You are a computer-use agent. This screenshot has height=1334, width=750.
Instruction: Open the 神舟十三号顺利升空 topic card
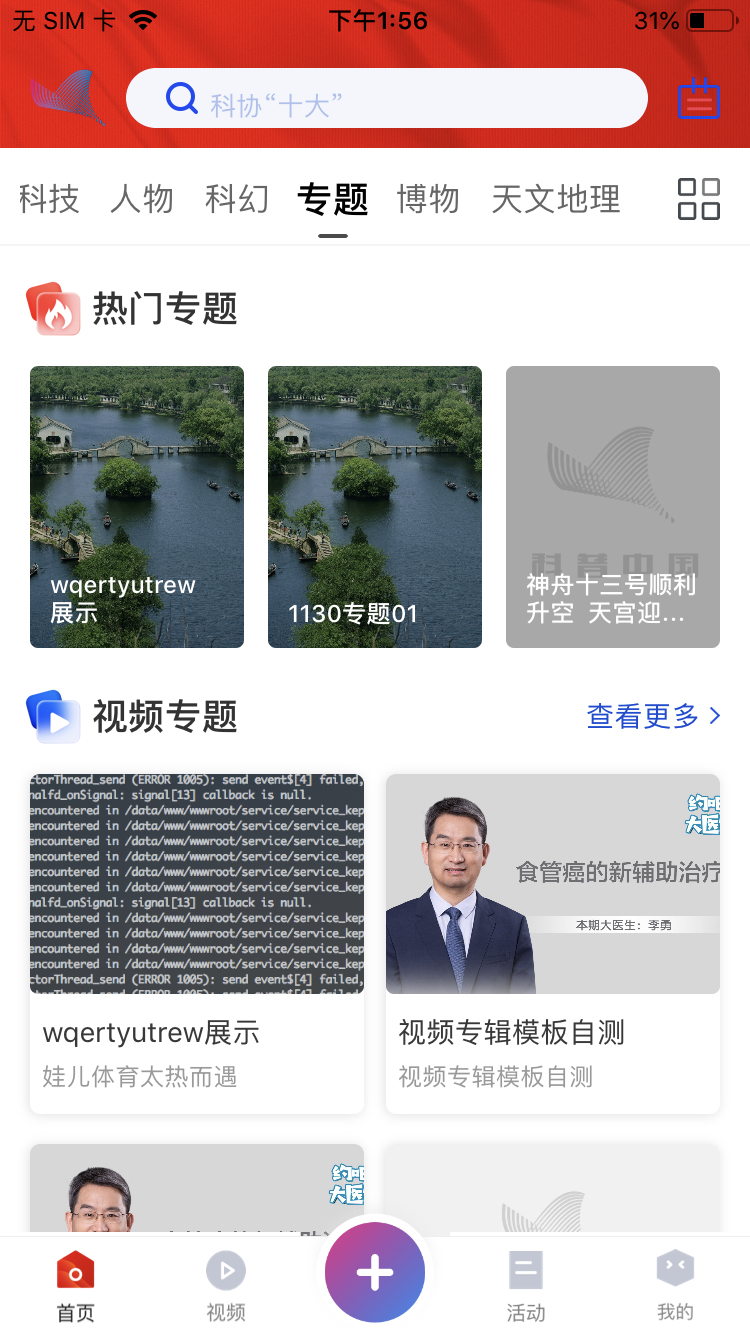click(x=613, y=507)
